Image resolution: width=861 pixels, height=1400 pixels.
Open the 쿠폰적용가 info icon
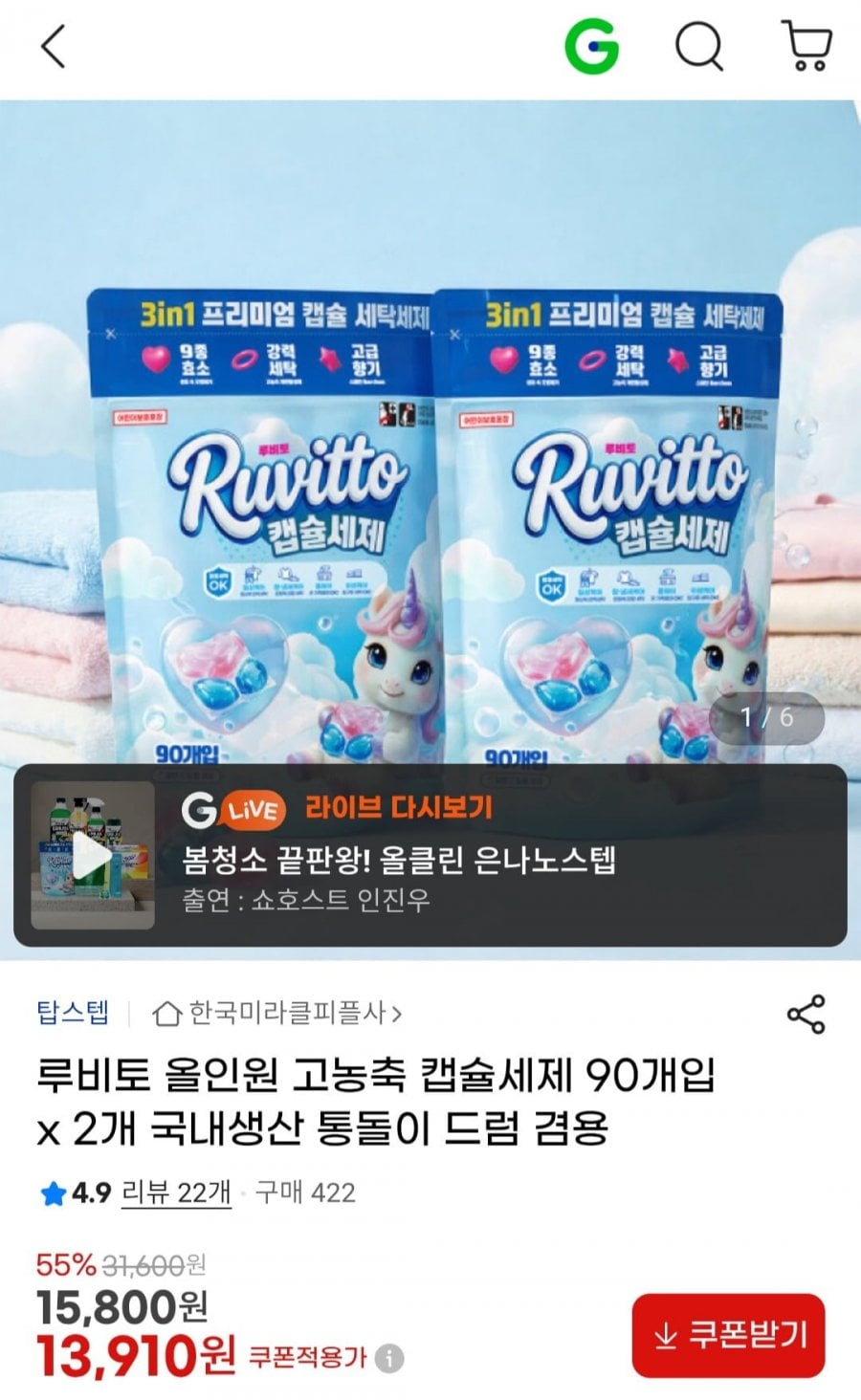click(388, 1358)
